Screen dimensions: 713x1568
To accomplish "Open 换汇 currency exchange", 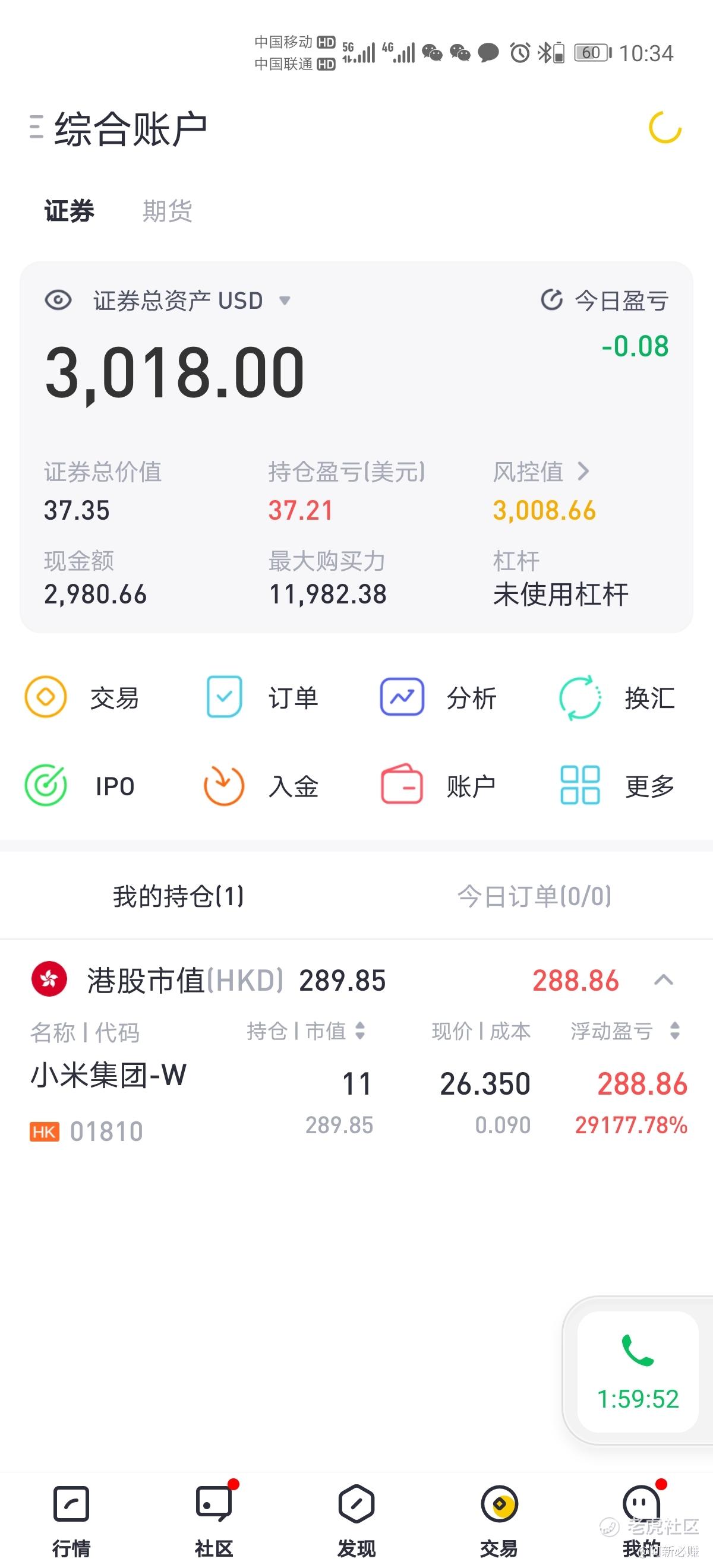I will click(x=617, y=697).
